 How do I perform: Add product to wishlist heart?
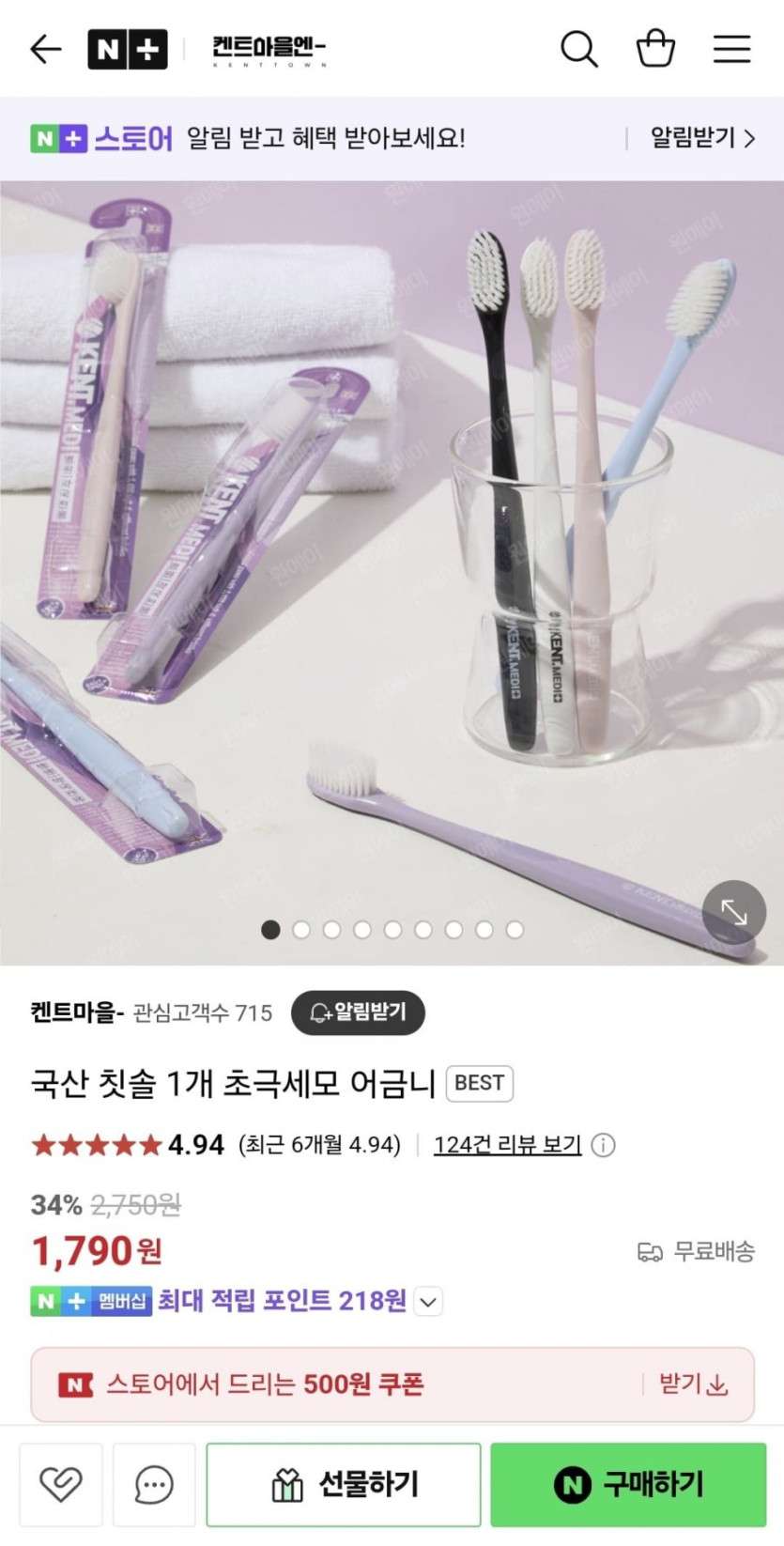pos(61,1484)
